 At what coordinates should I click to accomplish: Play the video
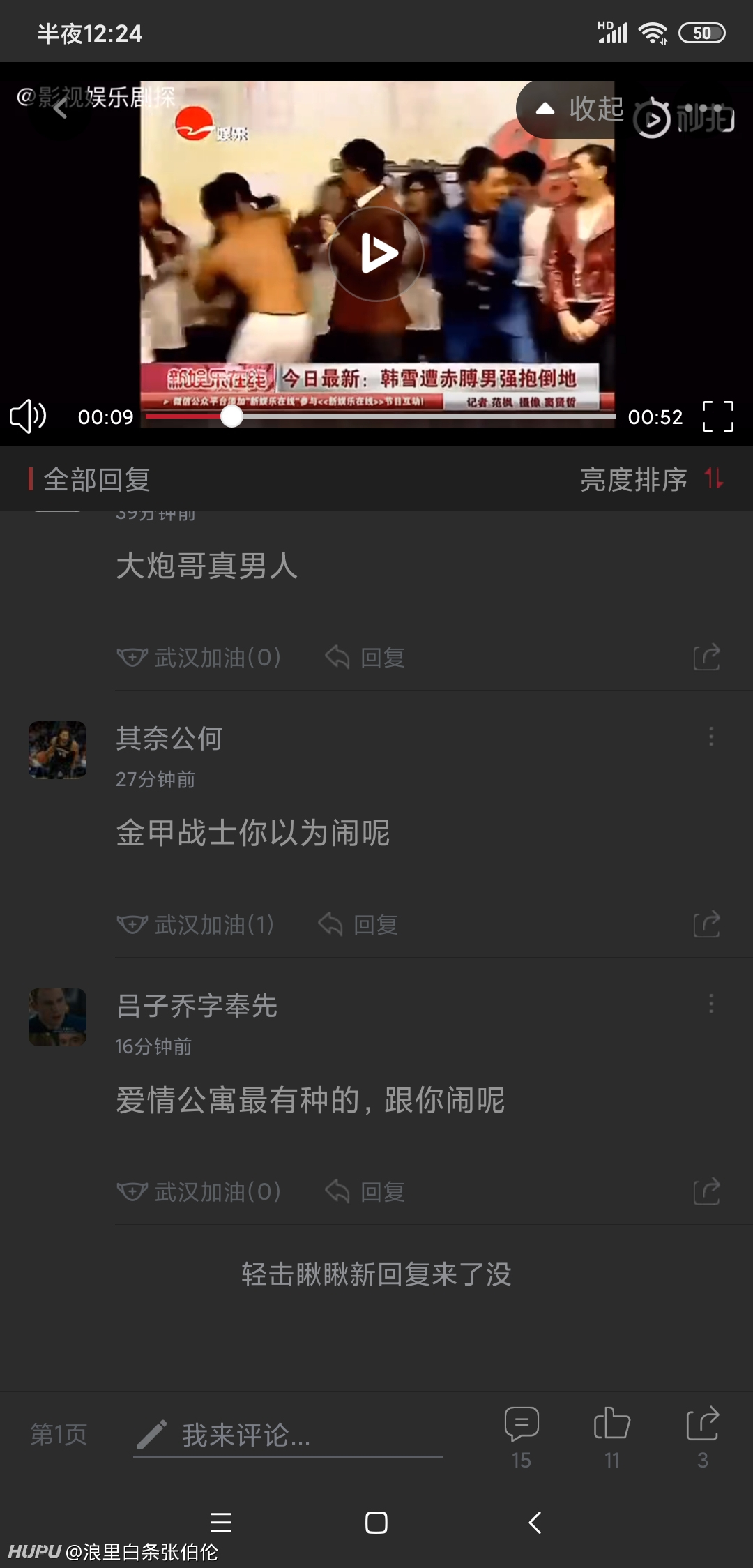click(376, 254)
